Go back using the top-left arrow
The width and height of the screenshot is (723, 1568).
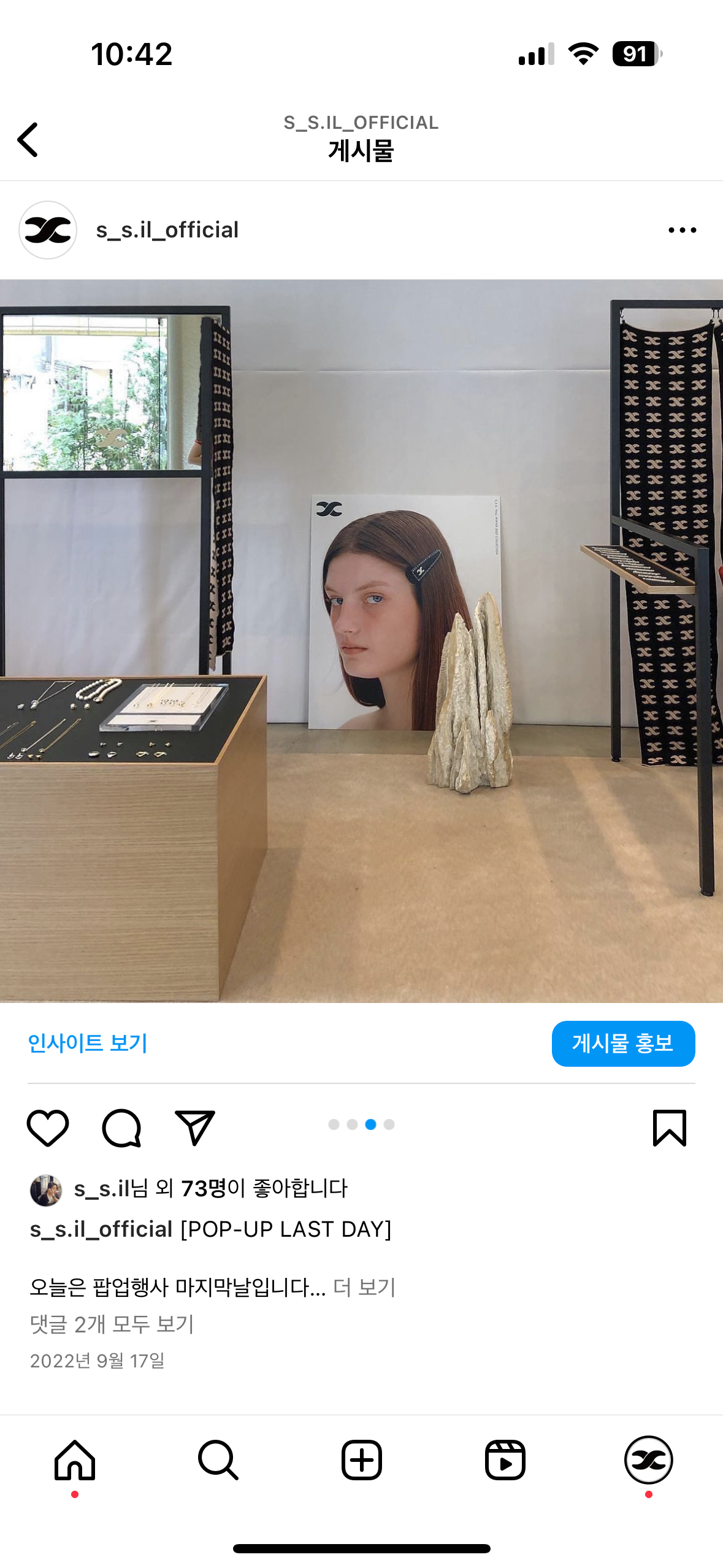click(x=28, y=139)
